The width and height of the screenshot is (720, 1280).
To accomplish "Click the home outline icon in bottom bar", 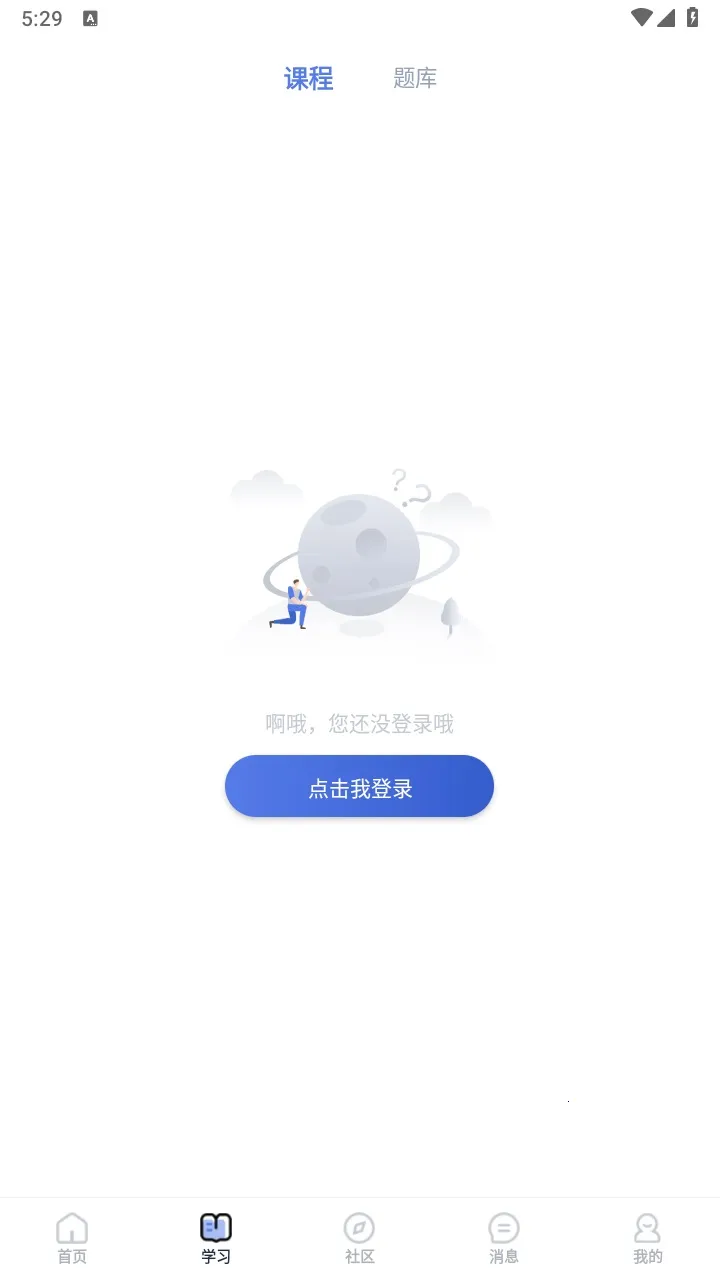I will pos(71,1227).
